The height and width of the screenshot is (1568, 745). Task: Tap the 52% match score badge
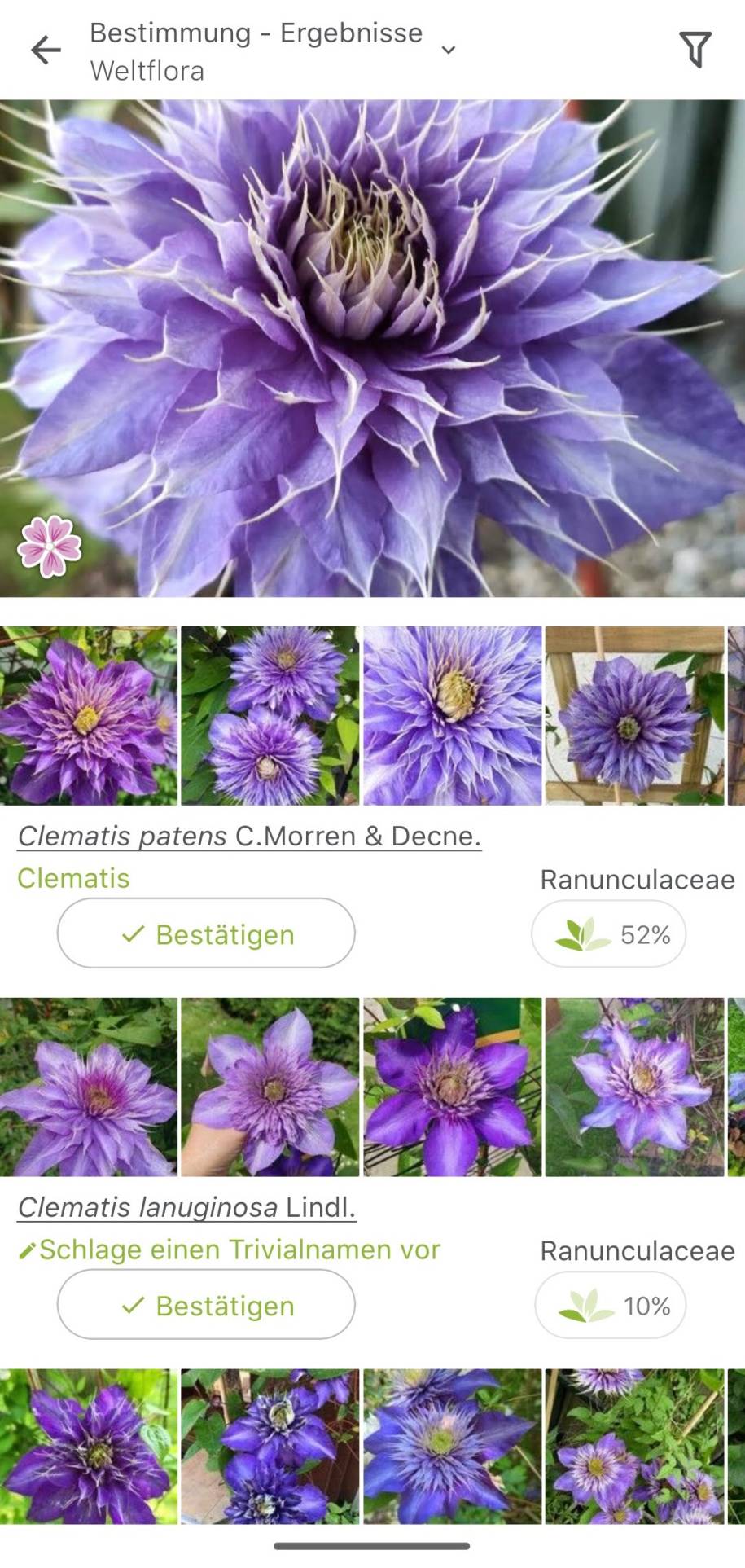[x=609, y=933]
